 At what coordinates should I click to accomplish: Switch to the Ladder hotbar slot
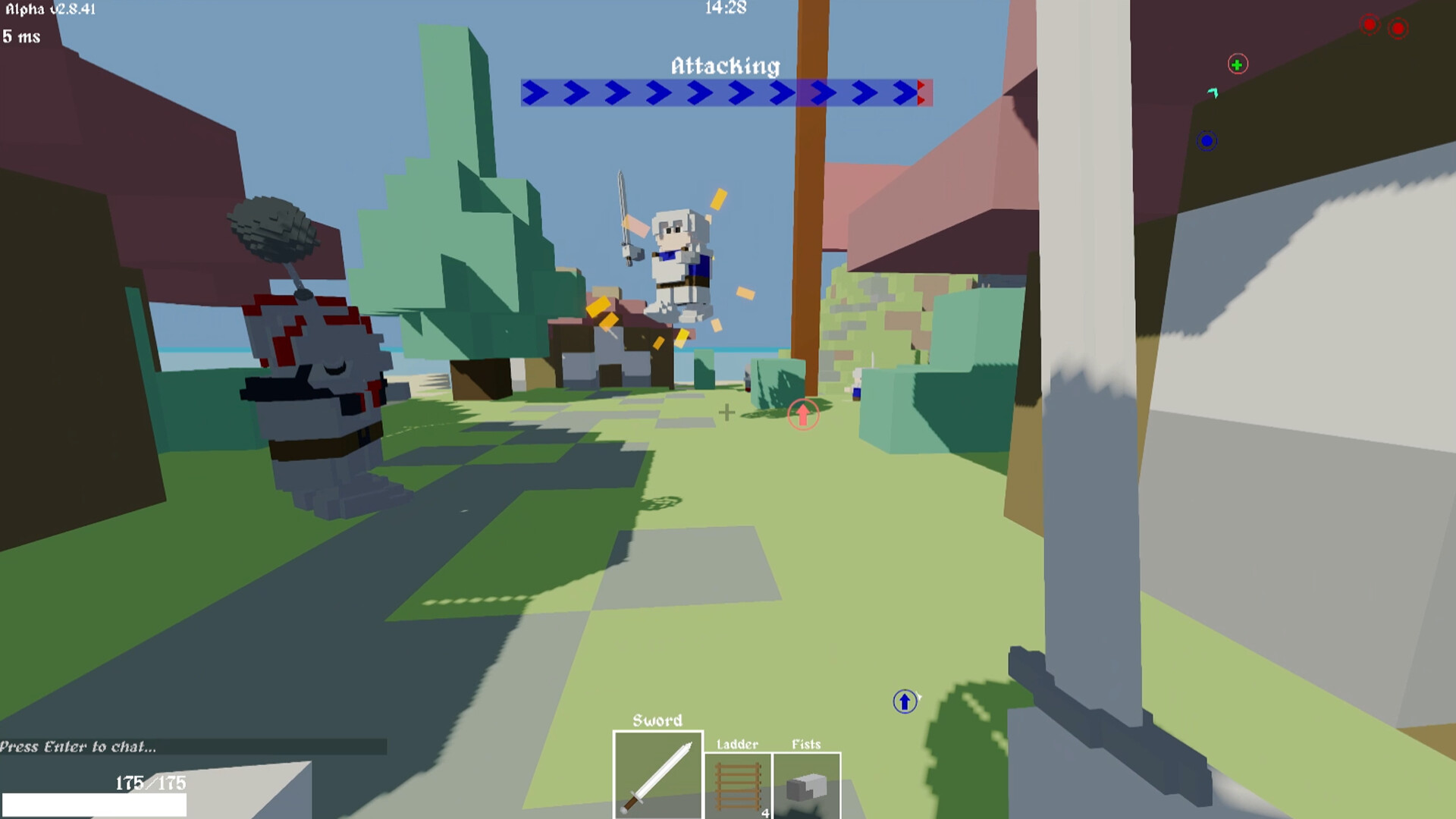(738, 786)
